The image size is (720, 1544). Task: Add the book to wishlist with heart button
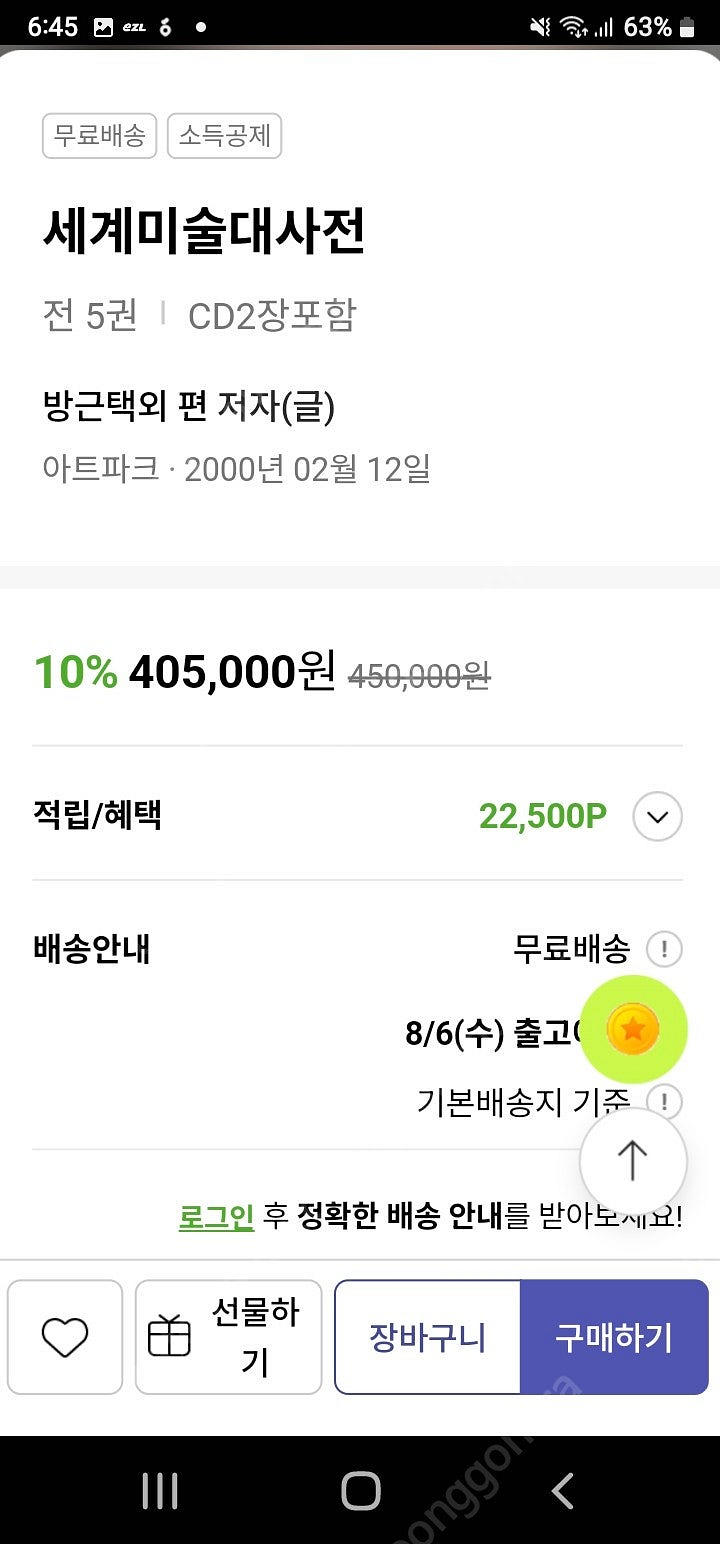click(x=65, y=1337)
